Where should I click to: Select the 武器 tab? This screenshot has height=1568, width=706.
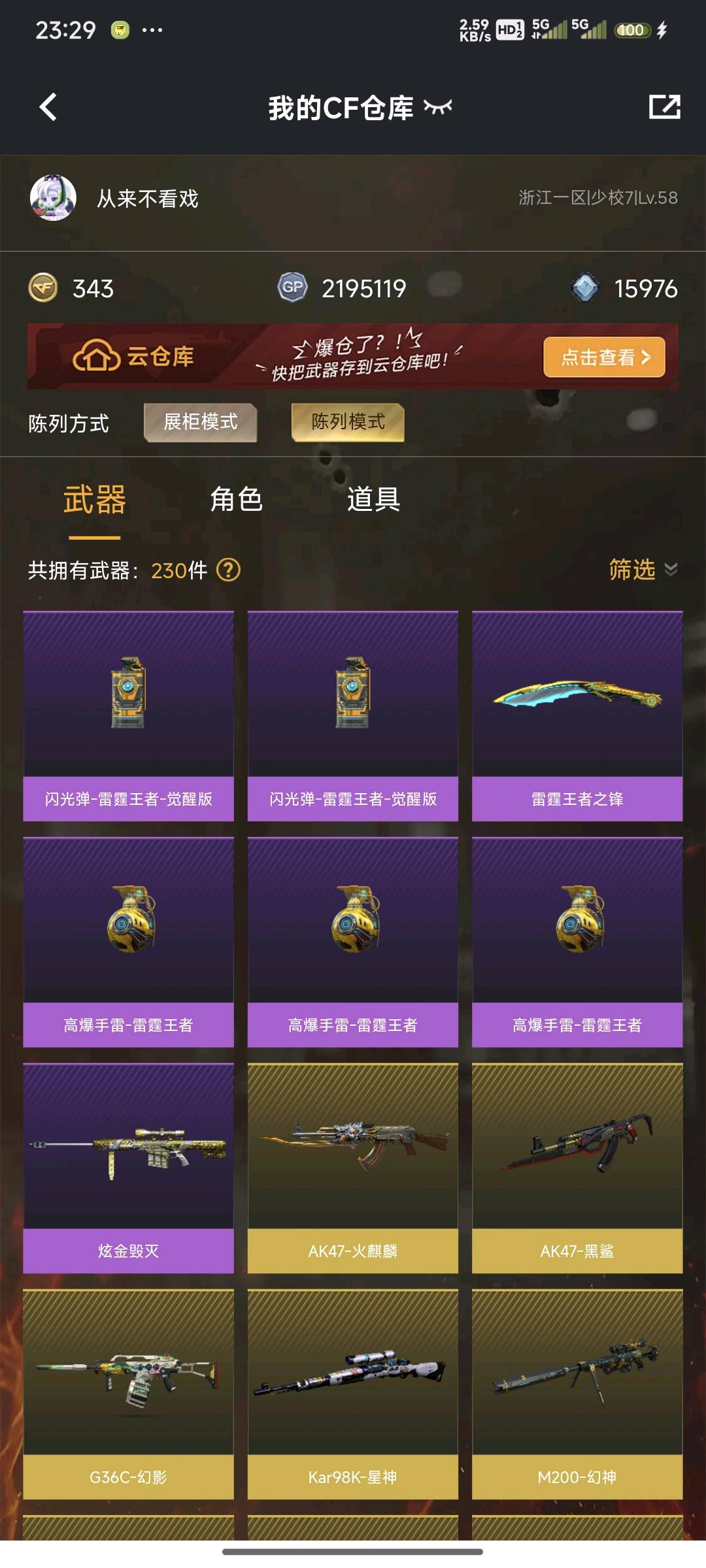(x=95, y=500)
